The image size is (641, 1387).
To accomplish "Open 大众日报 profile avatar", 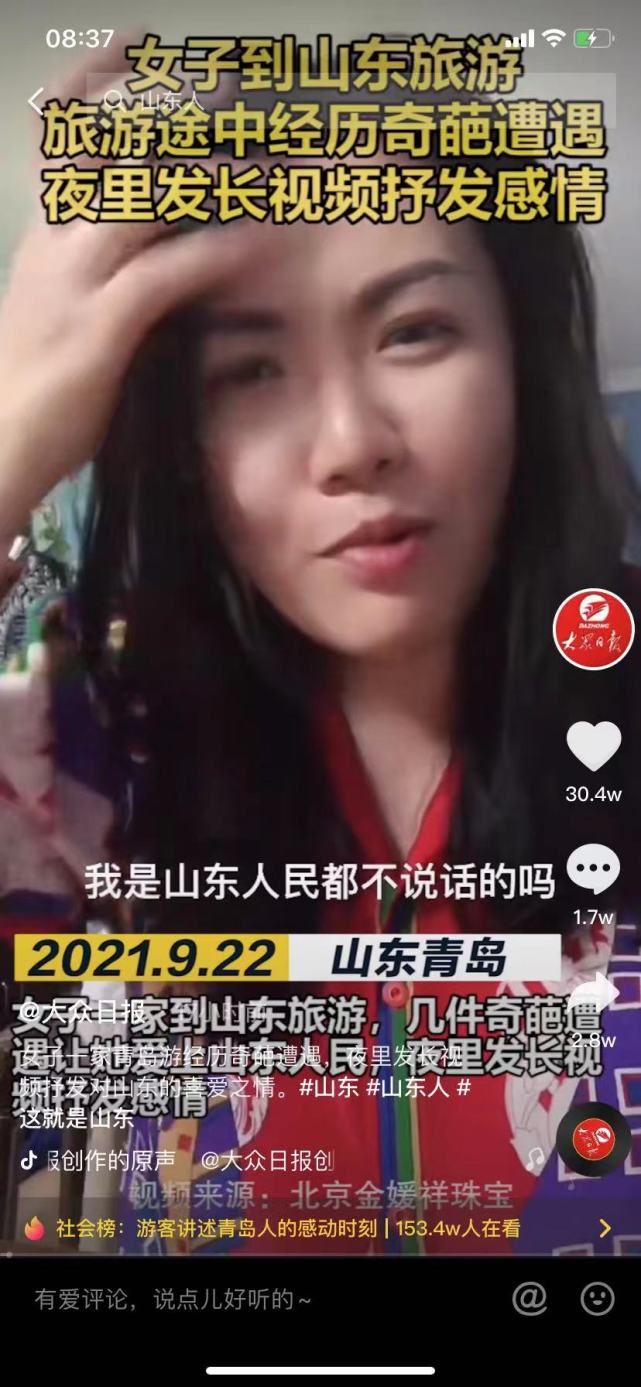I will click(x=594, y=628).
